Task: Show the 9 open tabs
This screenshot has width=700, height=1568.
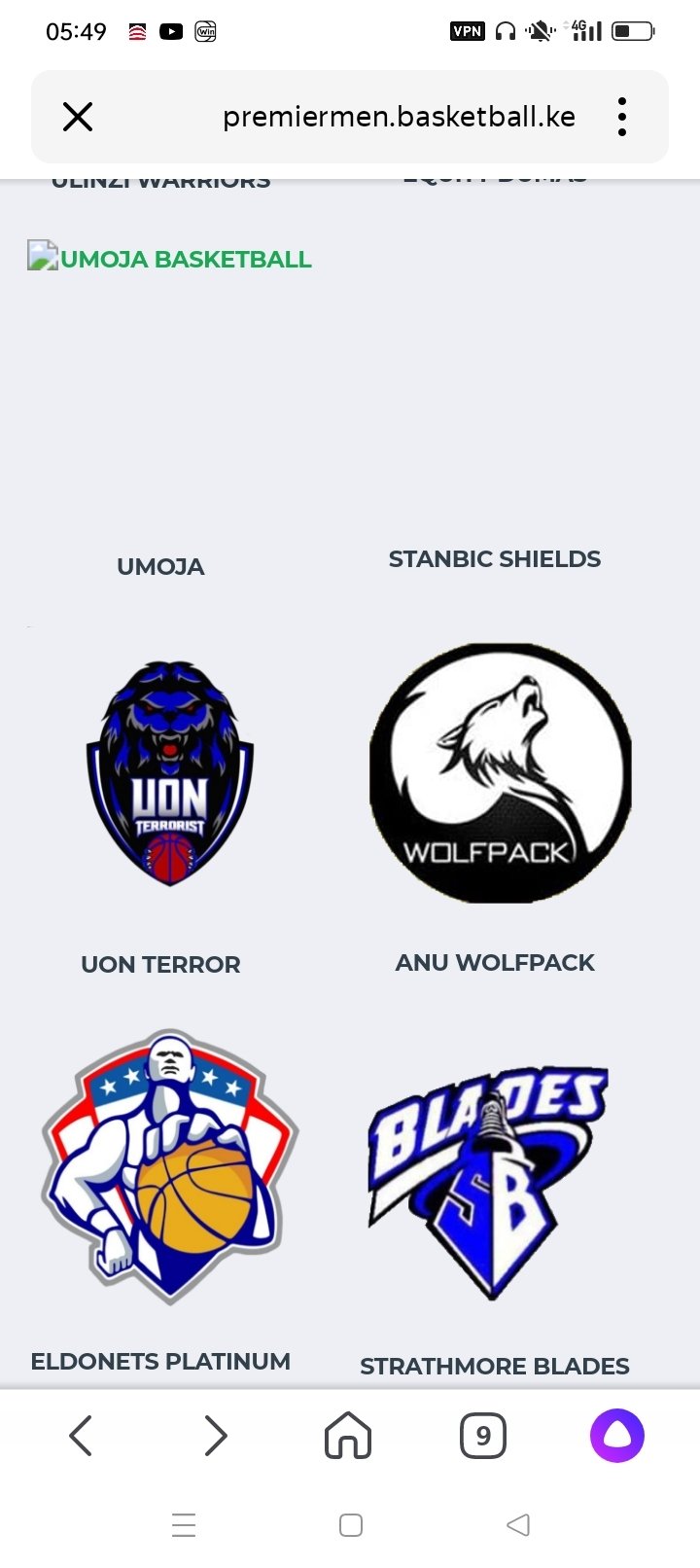Action: click(x=483, y=1436)
